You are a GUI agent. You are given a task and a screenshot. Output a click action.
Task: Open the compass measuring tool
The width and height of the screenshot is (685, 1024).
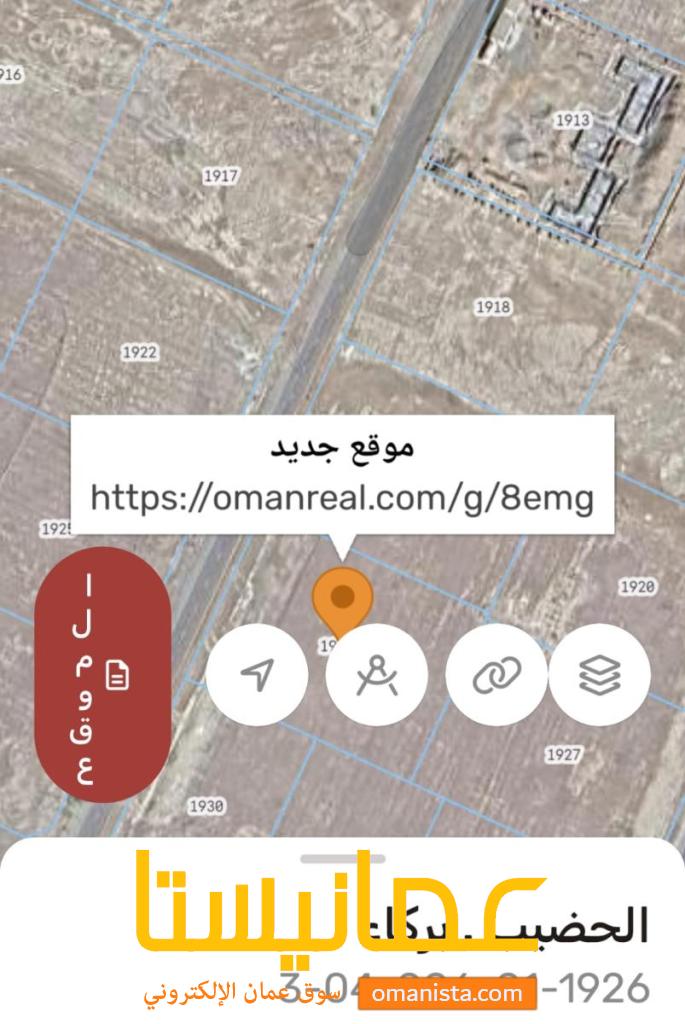tap(377, 675)
